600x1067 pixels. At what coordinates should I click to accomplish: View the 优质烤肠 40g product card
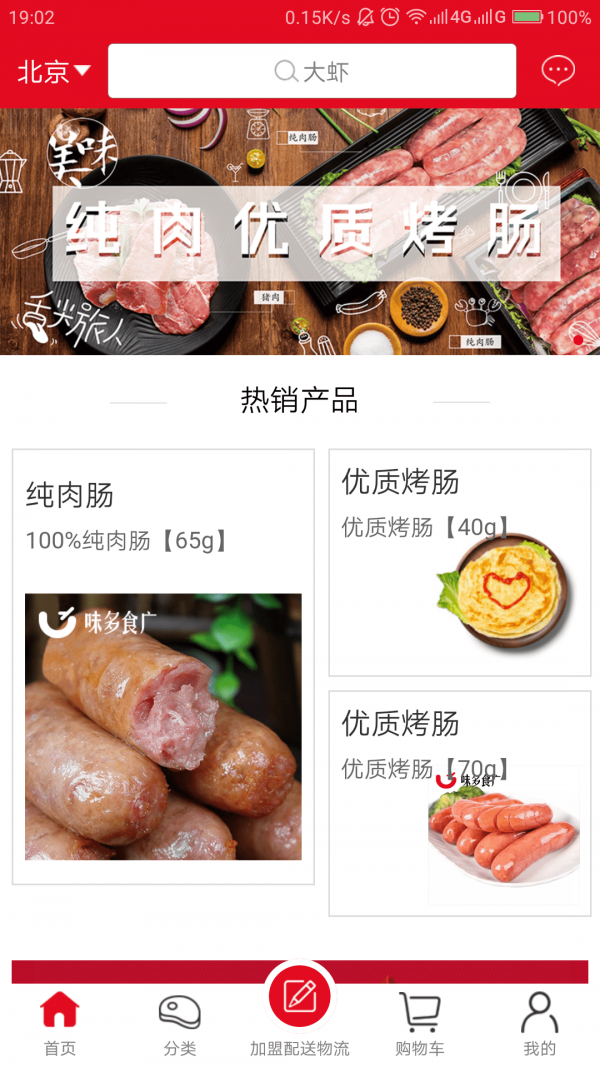[x=460, y=562]
